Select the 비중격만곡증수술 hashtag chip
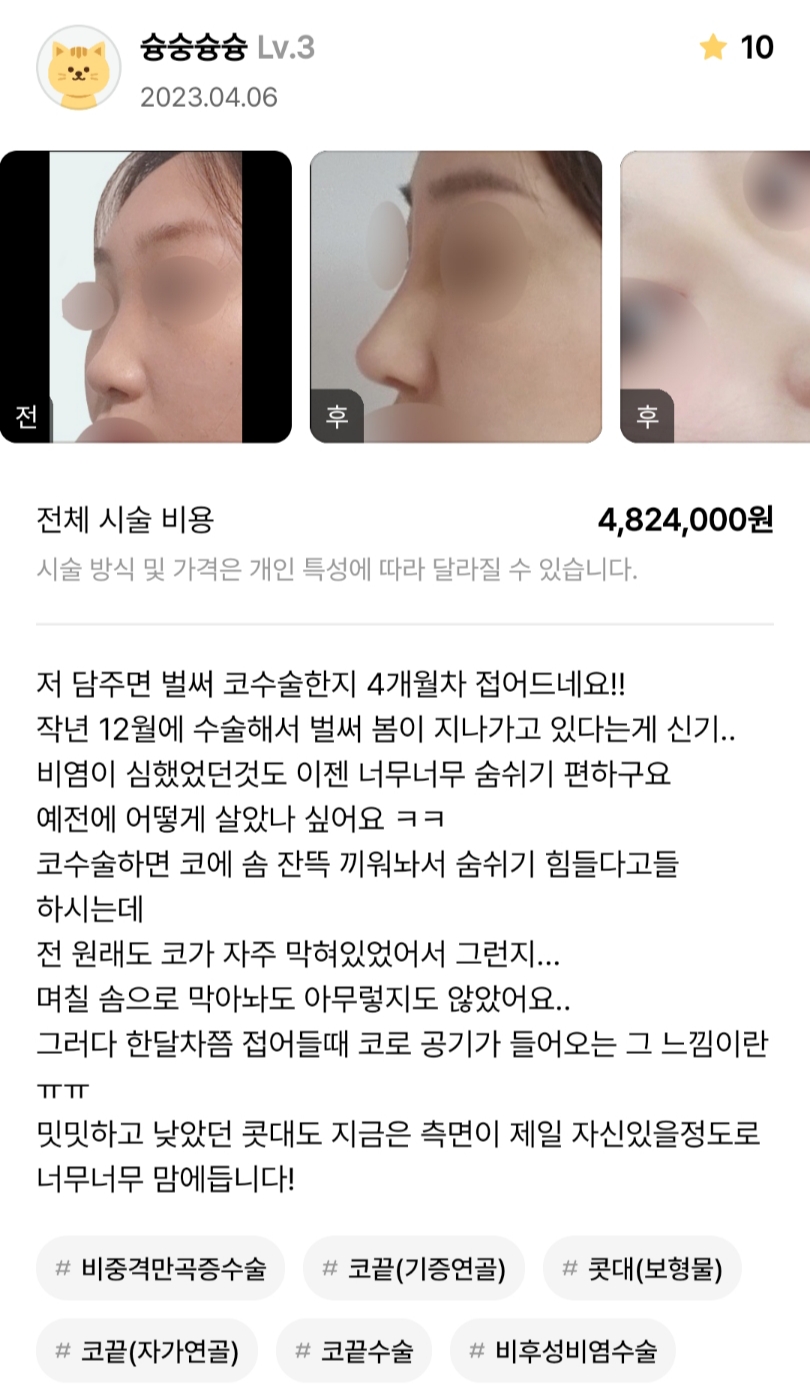810x1400 pixels. [161, 1269]
